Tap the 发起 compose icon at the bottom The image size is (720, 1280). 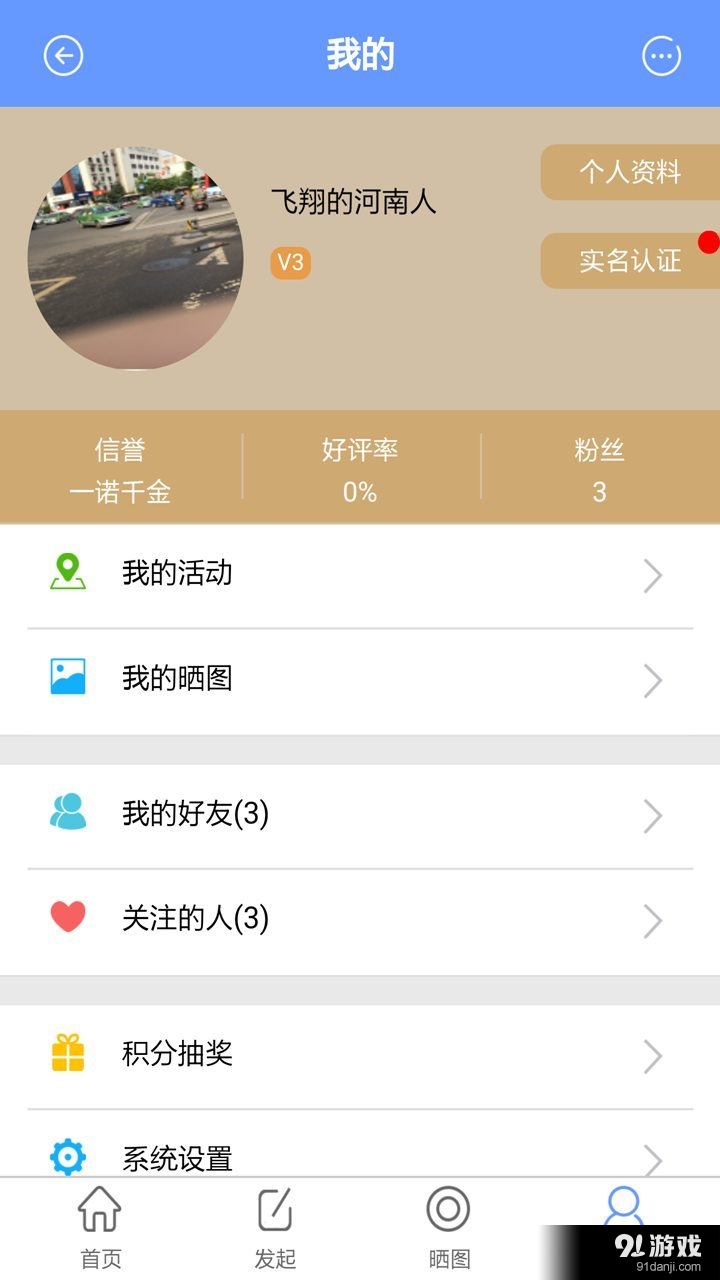pos(274,1213)
